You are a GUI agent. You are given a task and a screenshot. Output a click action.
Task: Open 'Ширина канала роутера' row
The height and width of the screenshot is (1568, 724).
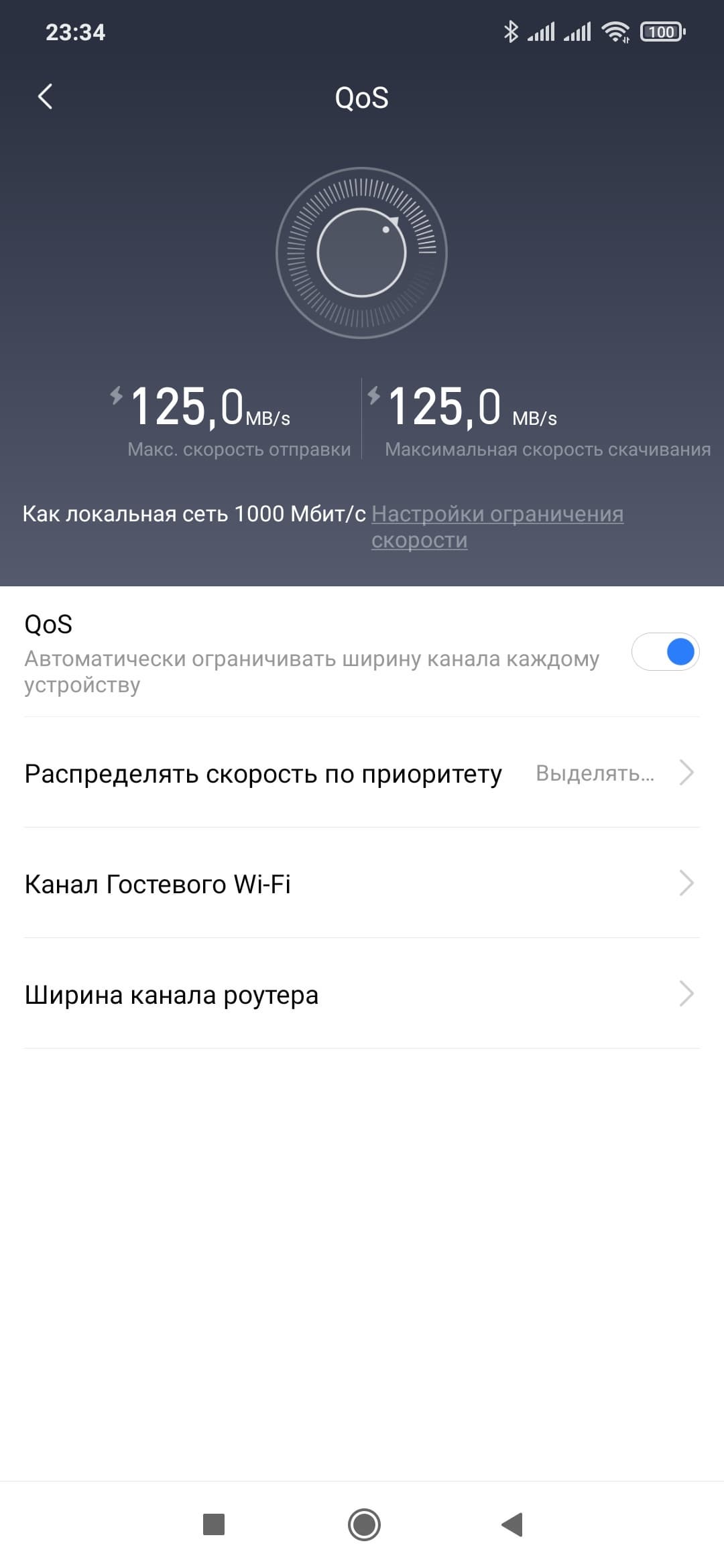(x=362, y=994)
